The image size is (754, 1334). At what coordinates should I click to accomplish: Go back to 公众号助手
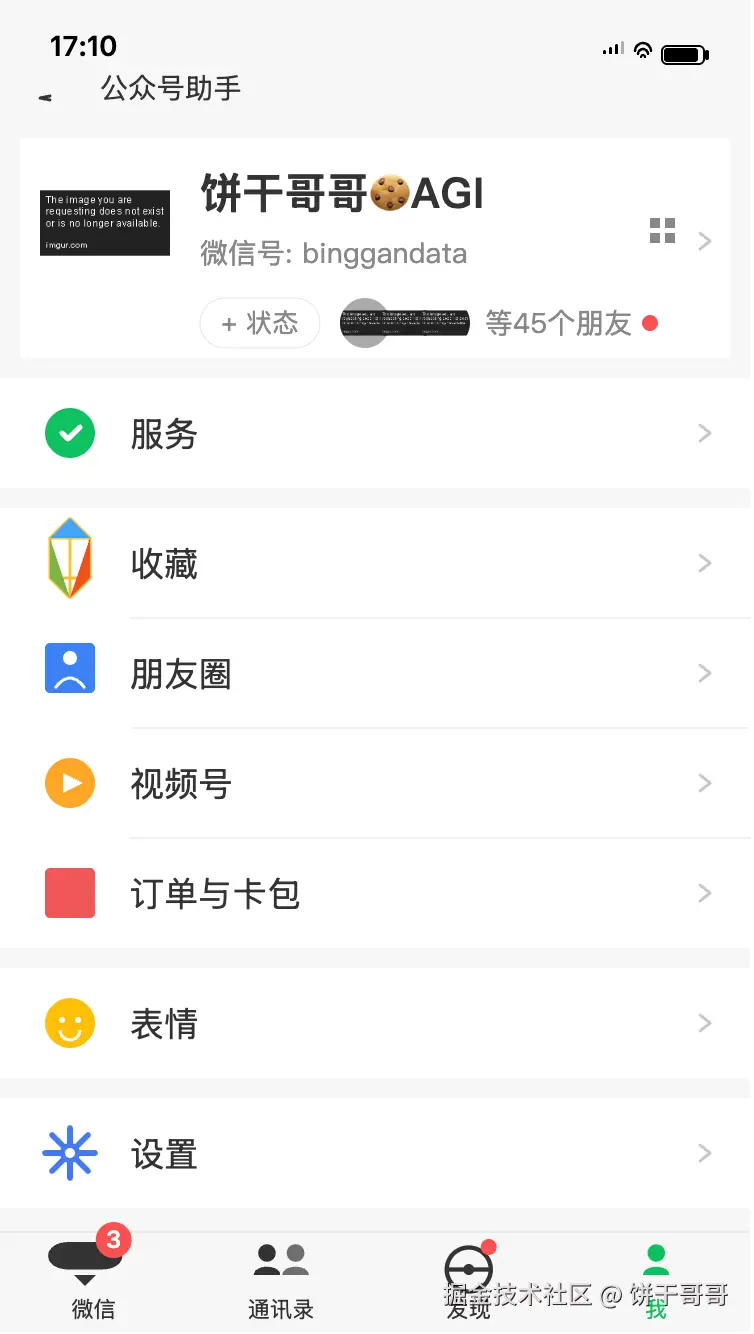pyautogui.click(x=45, y=97)
